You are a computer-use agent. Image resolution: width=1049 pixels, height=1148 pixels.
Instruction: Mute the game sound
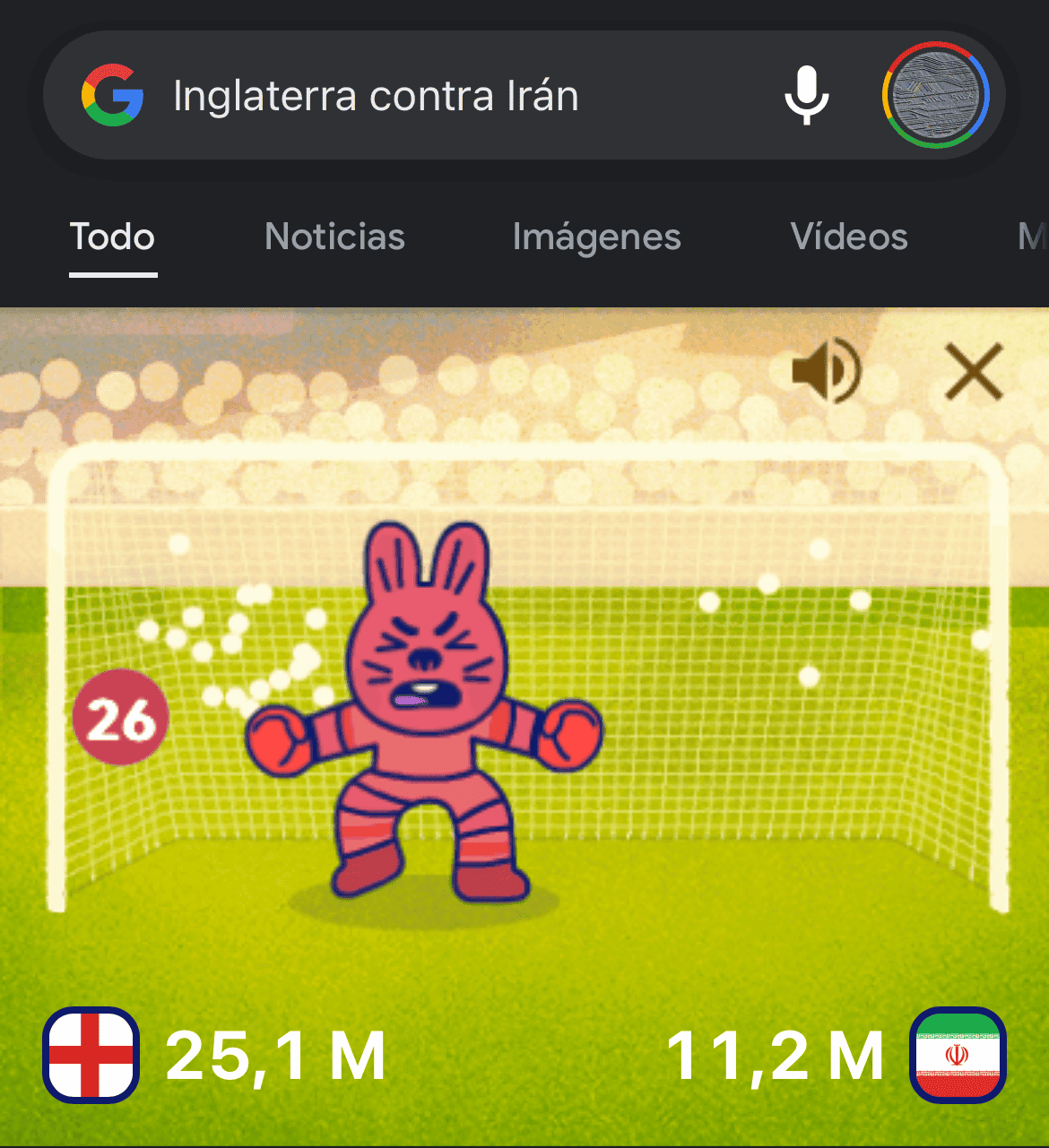coord(826,371)
